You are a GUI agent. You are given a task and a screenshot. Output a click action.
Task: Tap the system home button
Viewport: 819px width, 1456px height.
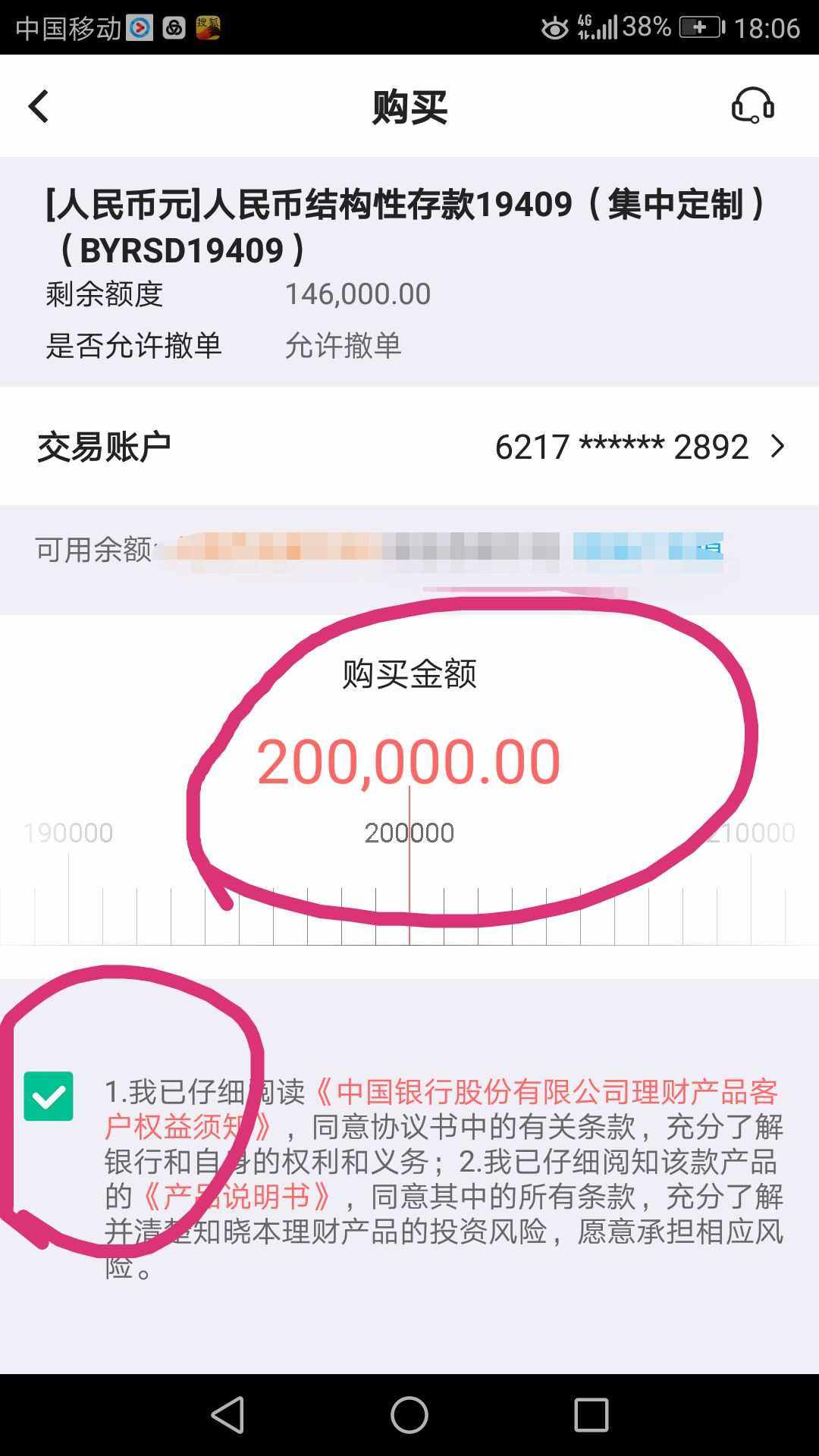tap(409, 1415)
